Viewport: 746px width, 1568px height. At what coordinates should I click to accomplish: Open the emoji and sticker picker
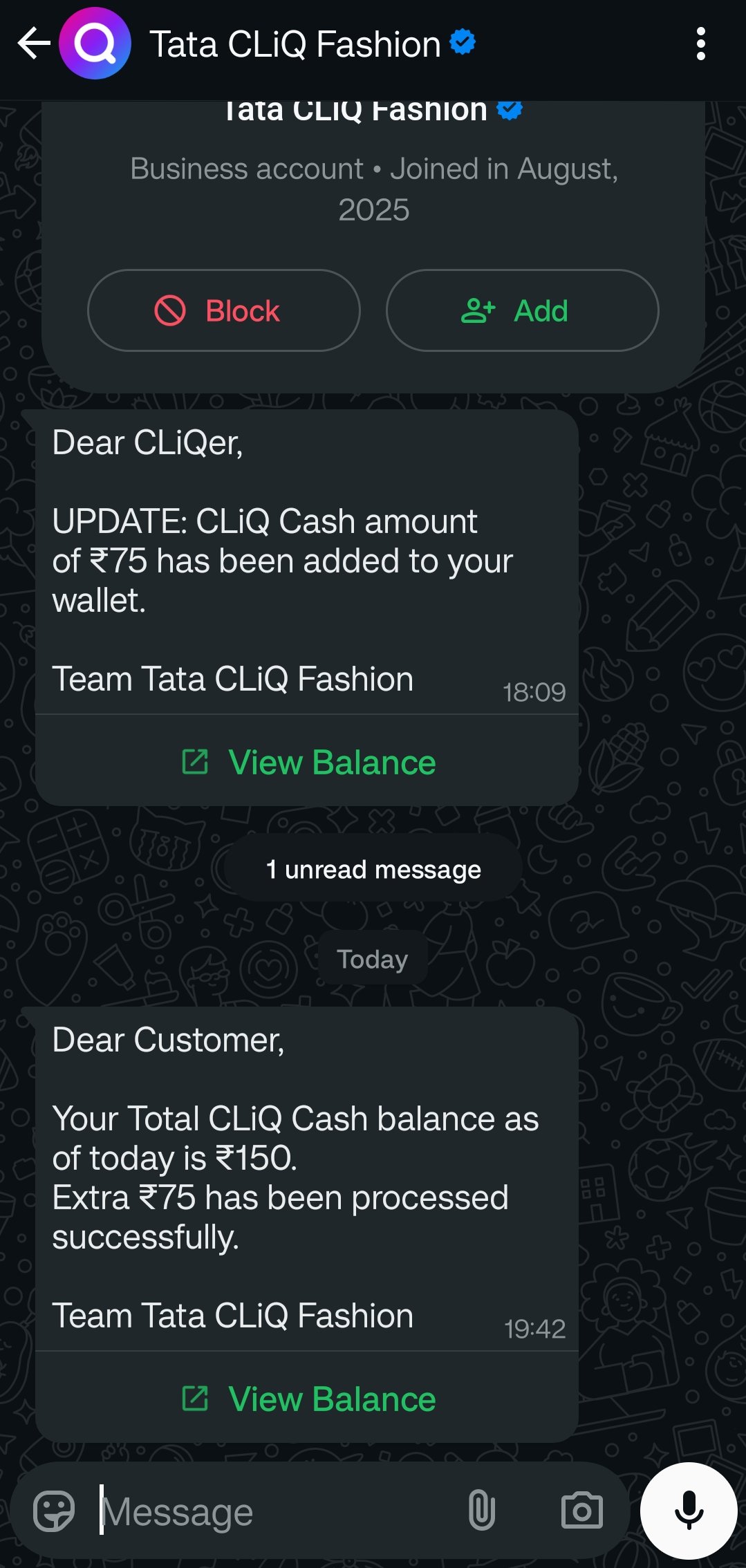coord(54,1511)
